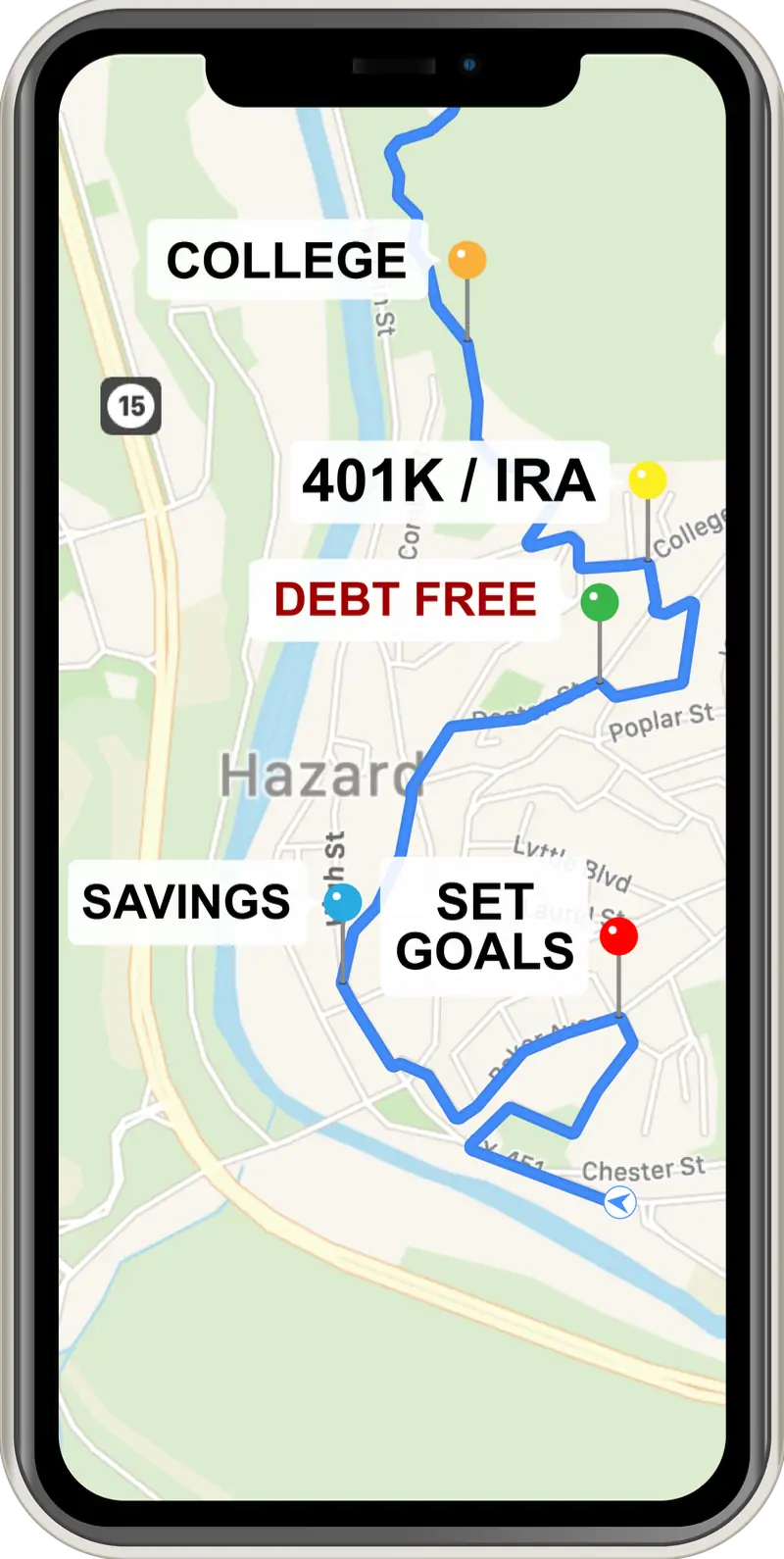Click the COLLEGE text label
This screenshot has width=784, height=1559.
287,258
